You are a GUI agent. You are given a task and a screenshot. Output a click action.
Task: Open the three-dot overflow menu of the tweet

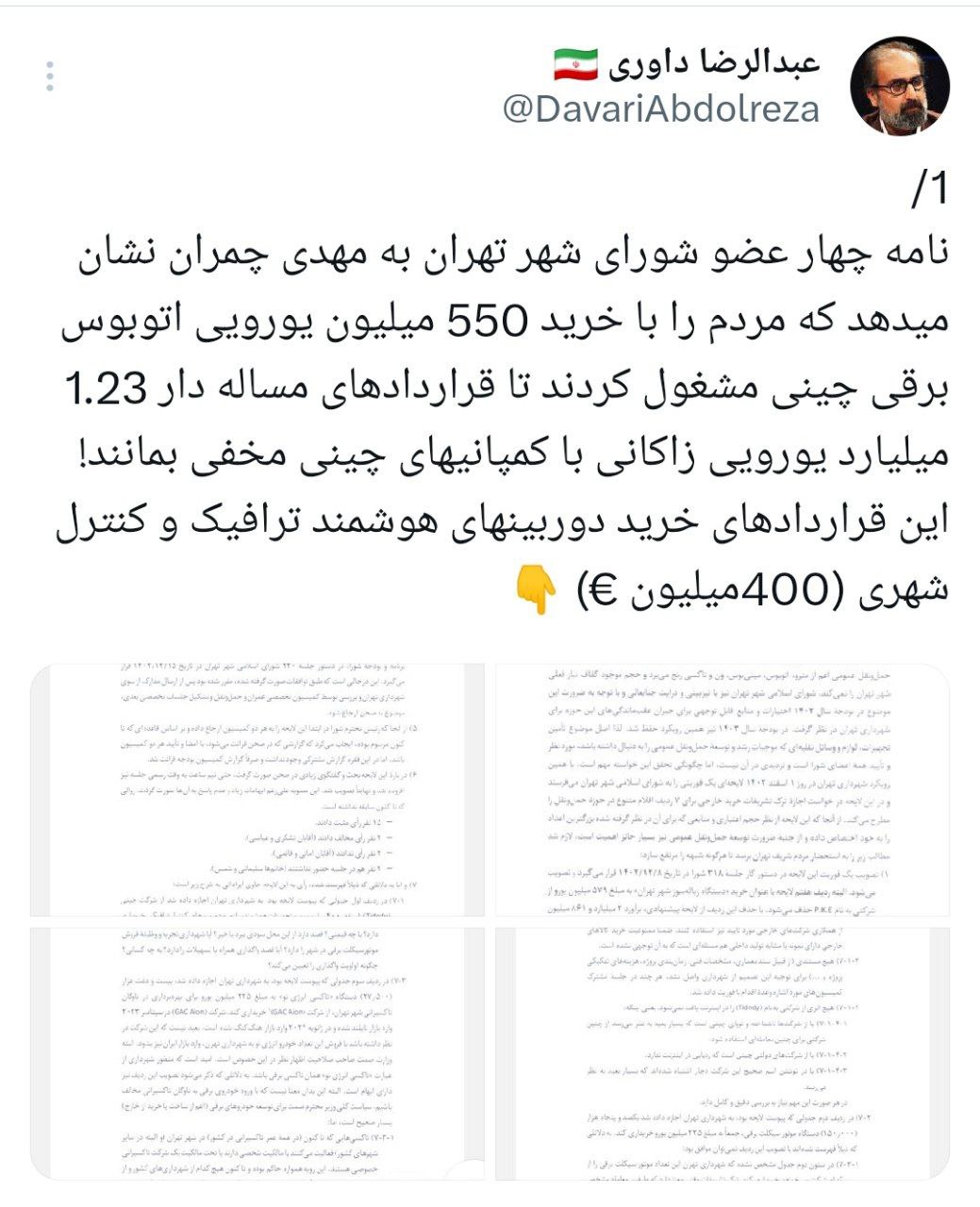(x=50, y=76)
